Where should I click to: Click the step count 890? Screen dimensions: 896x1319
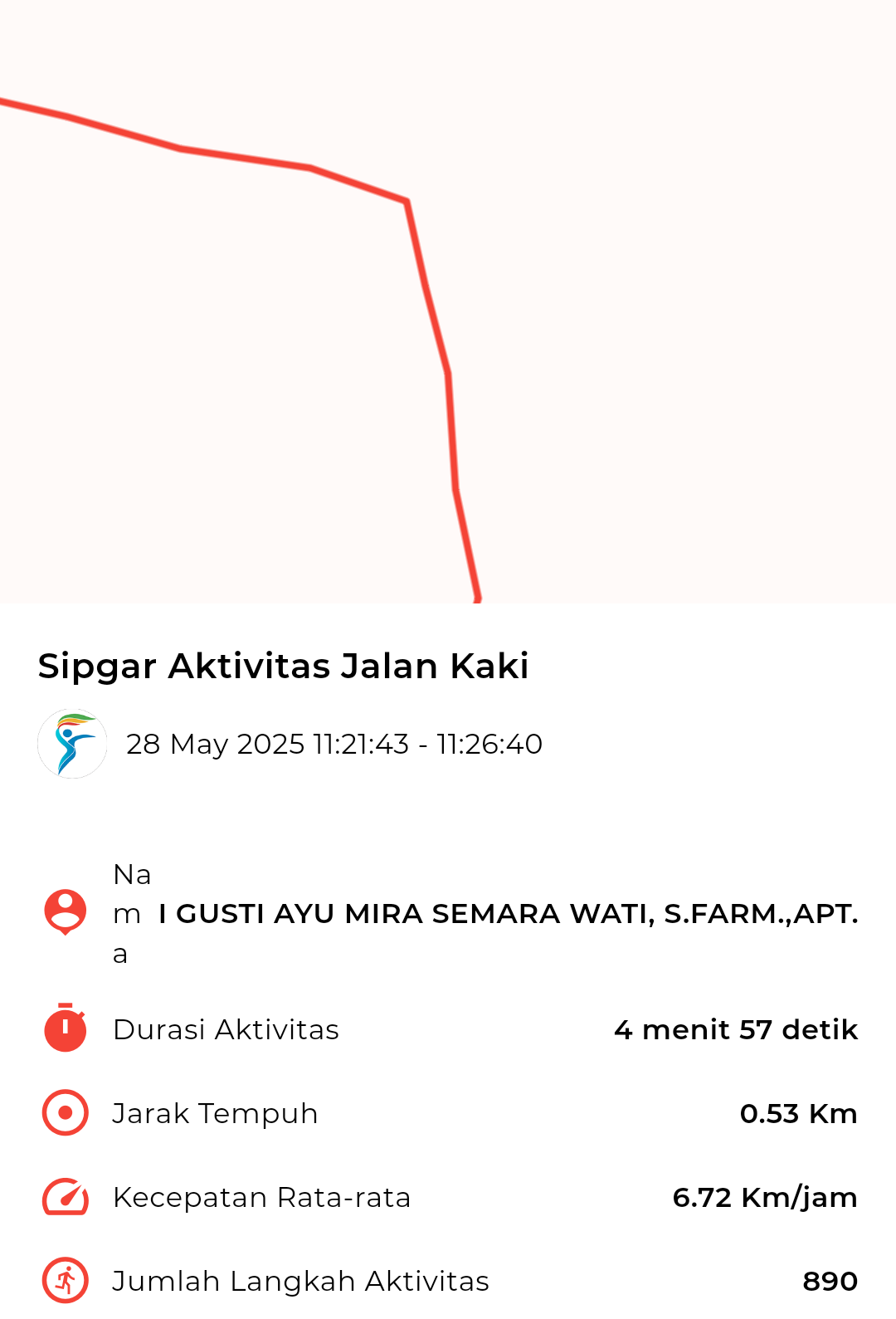pyautogui.click(x=830, y=1280)
